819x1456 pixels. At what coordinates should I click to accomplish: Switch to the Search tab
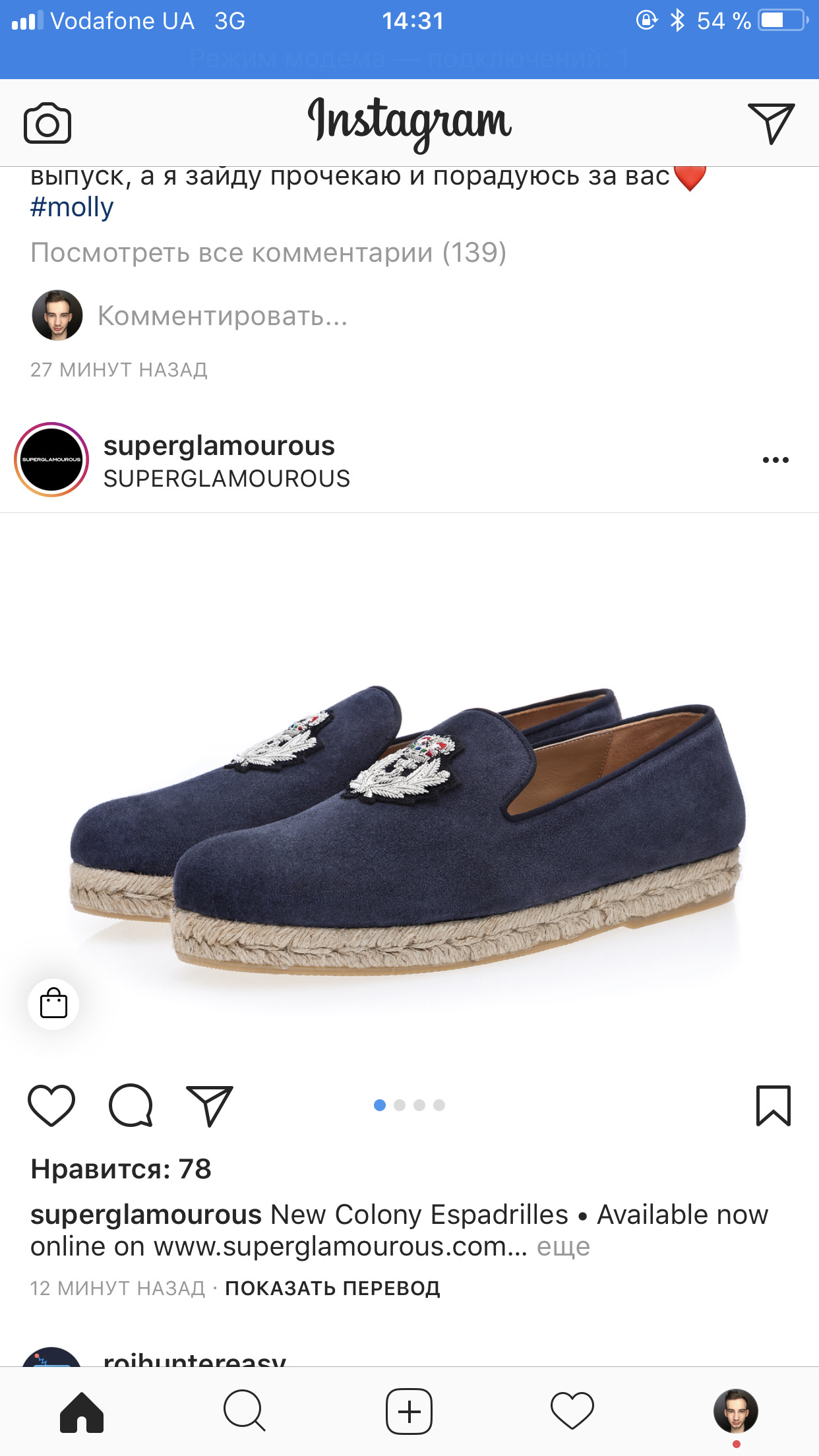[x=244, y=1411]
